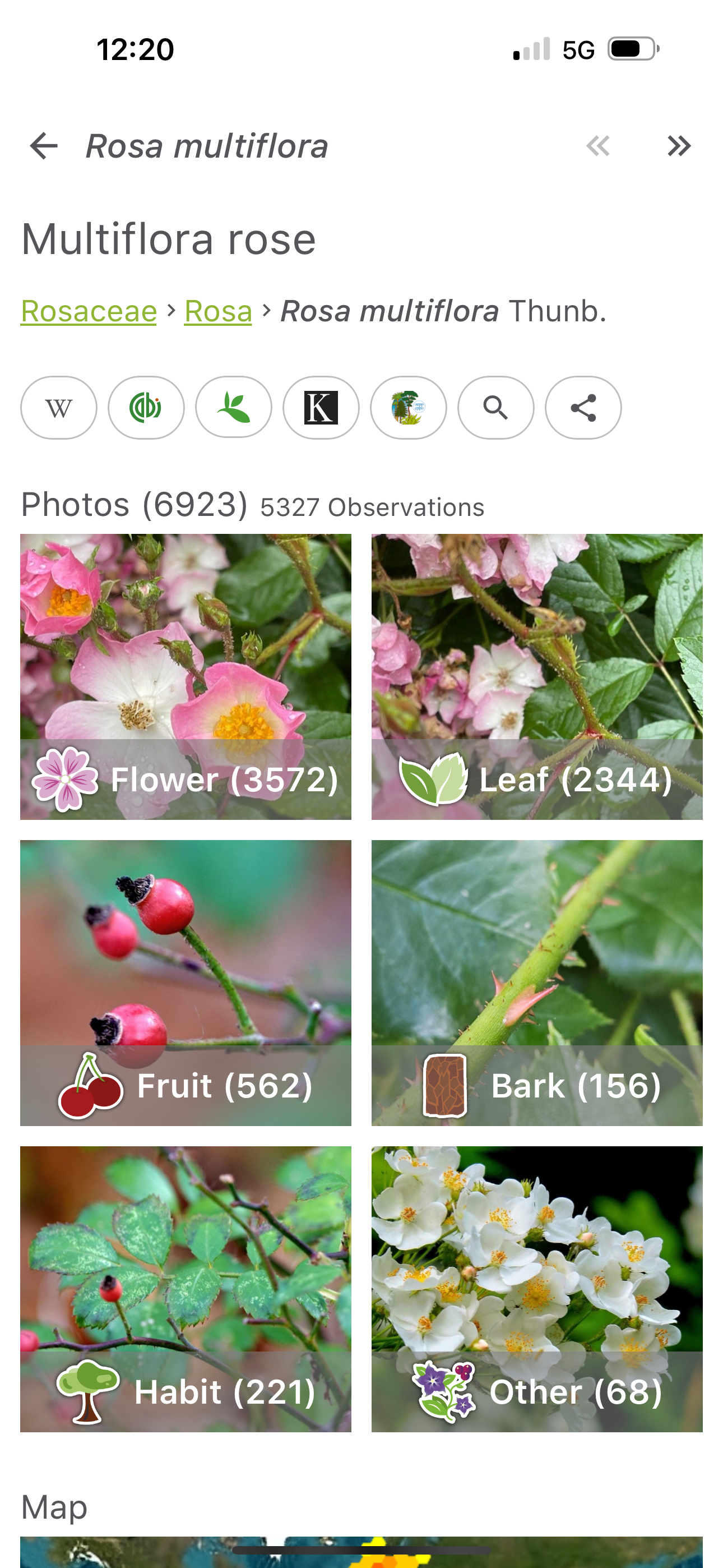Open the green circular logo reference
723x1568 pixels.
tap(146, 408)
